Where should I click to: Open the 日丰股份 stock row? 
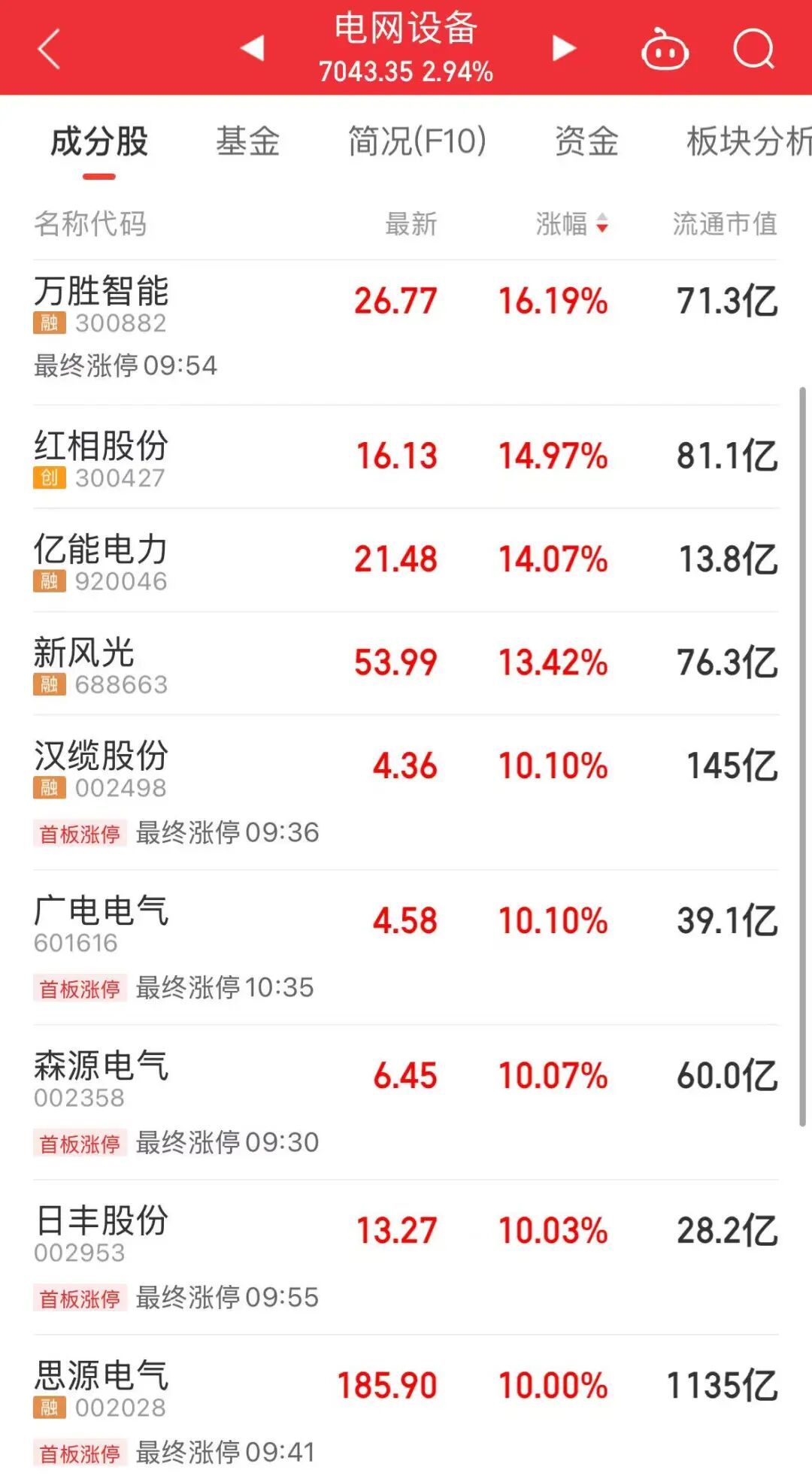click(x=101, y=1221)
